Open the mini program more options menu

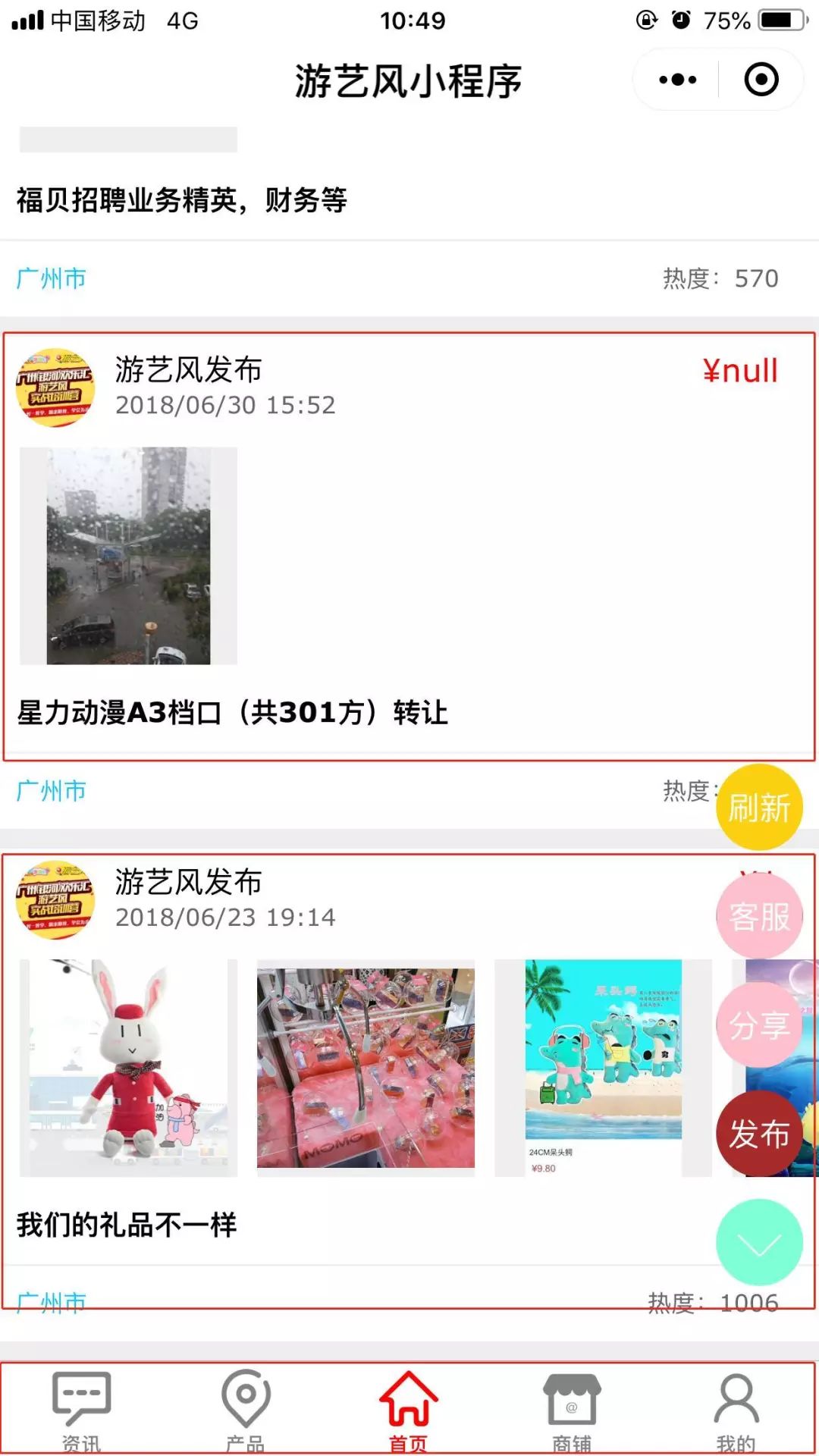677,80
